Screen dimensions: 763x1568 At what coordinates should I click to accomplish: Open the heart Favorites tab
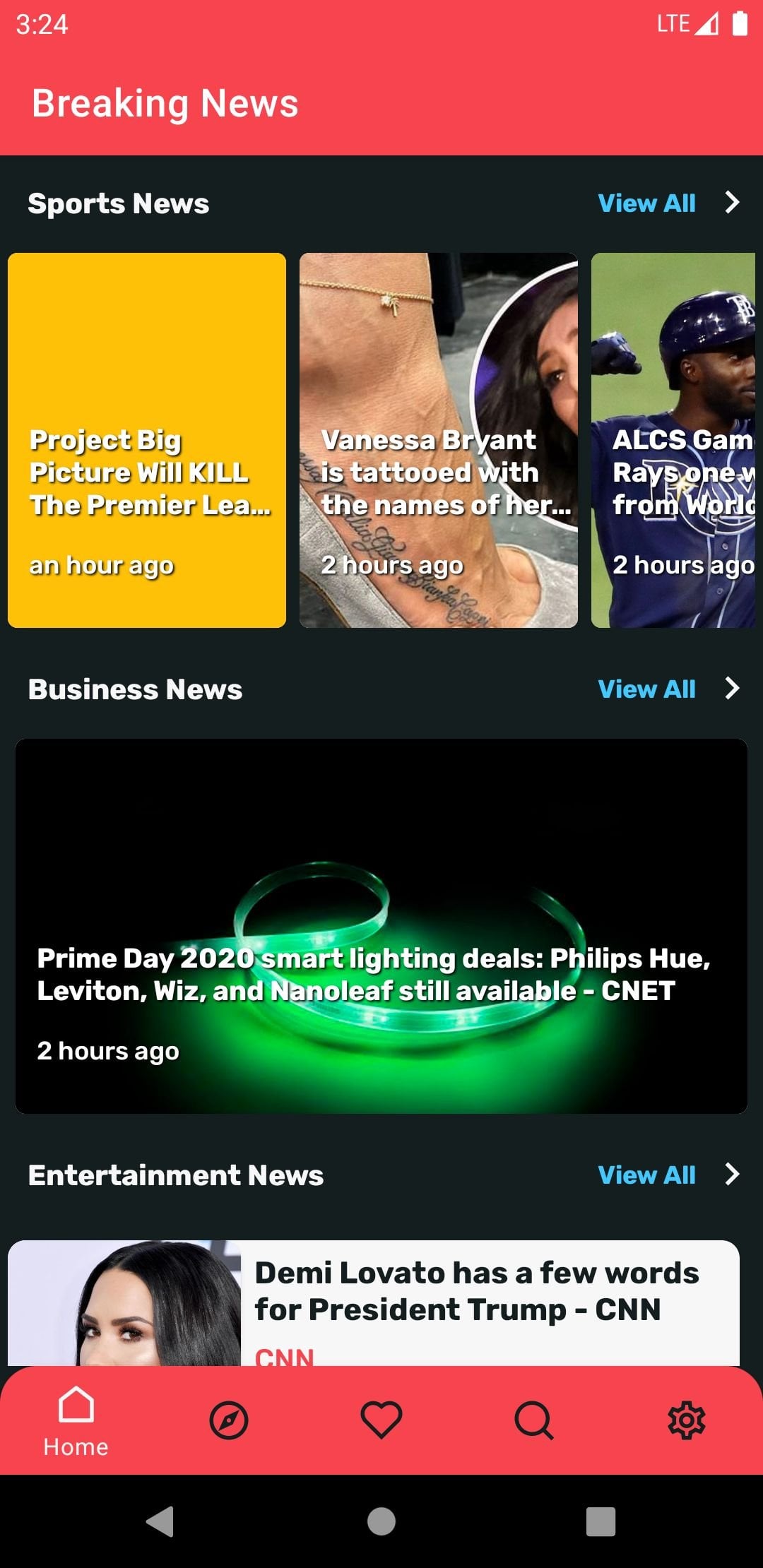[x=381, y=1420]
